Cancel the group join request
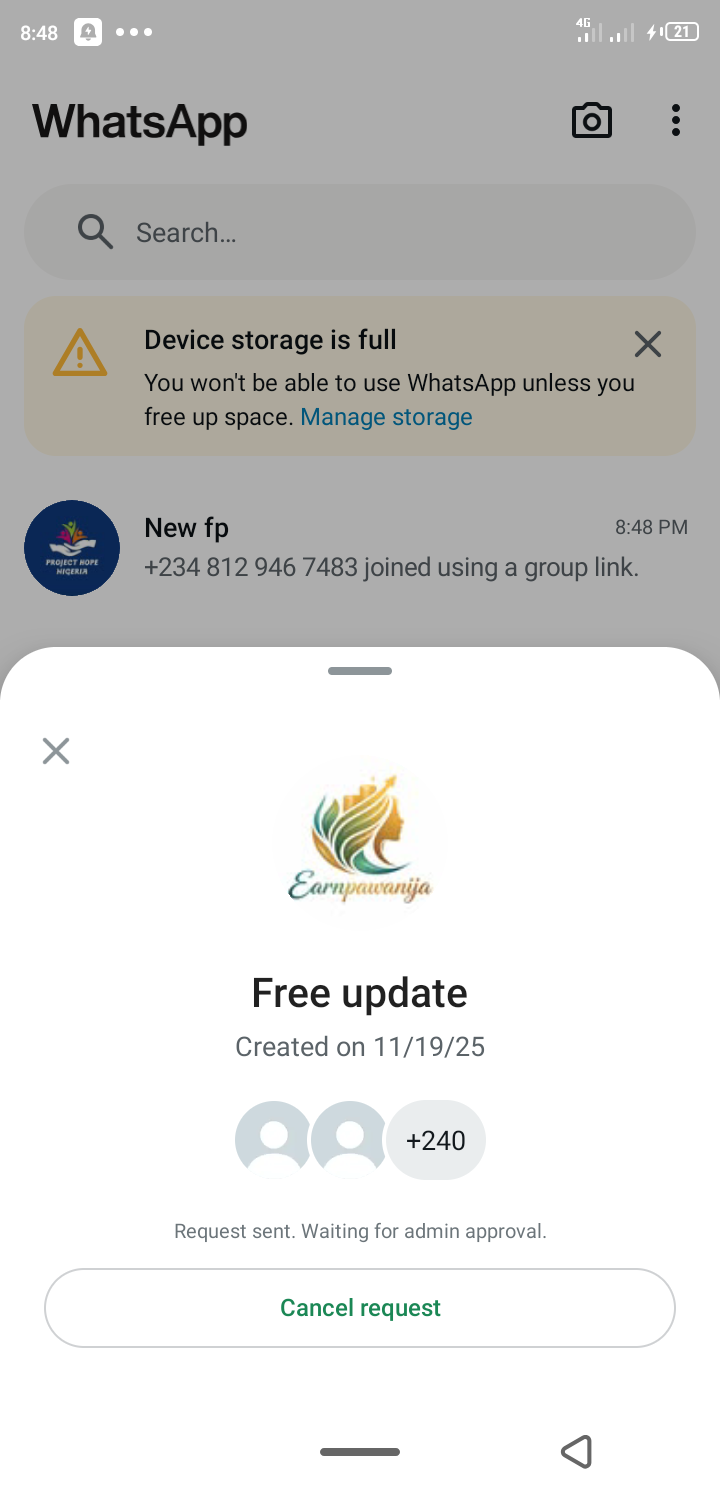 pos(360,1308)
